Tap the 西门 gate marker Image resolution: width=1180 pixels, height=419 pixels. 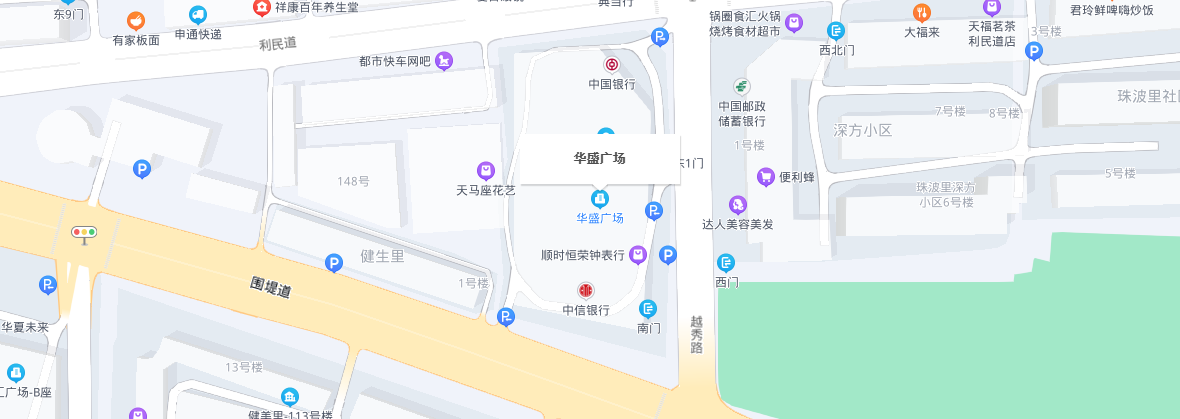(726, 264)
